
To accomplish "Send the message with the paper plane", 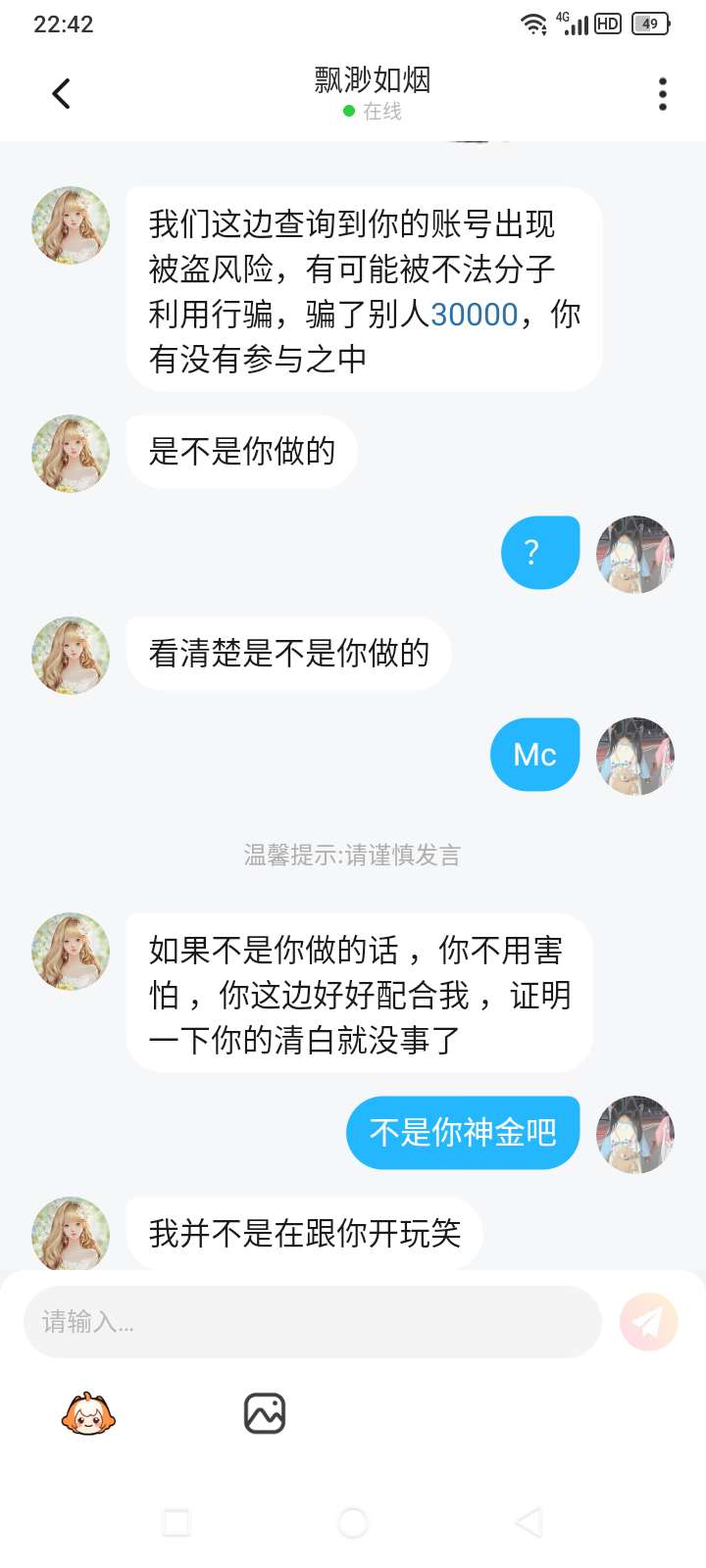I will coord(648,1322).
